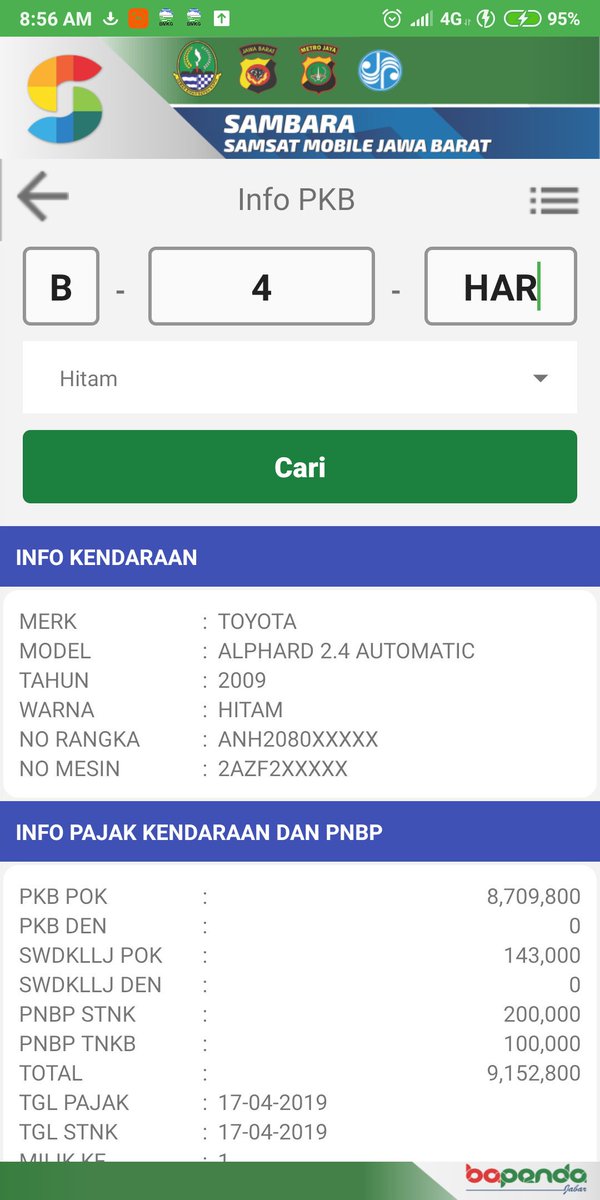Open the Hitam plate color dropdown
The image size is (600, 1200).
coord(300,378)
